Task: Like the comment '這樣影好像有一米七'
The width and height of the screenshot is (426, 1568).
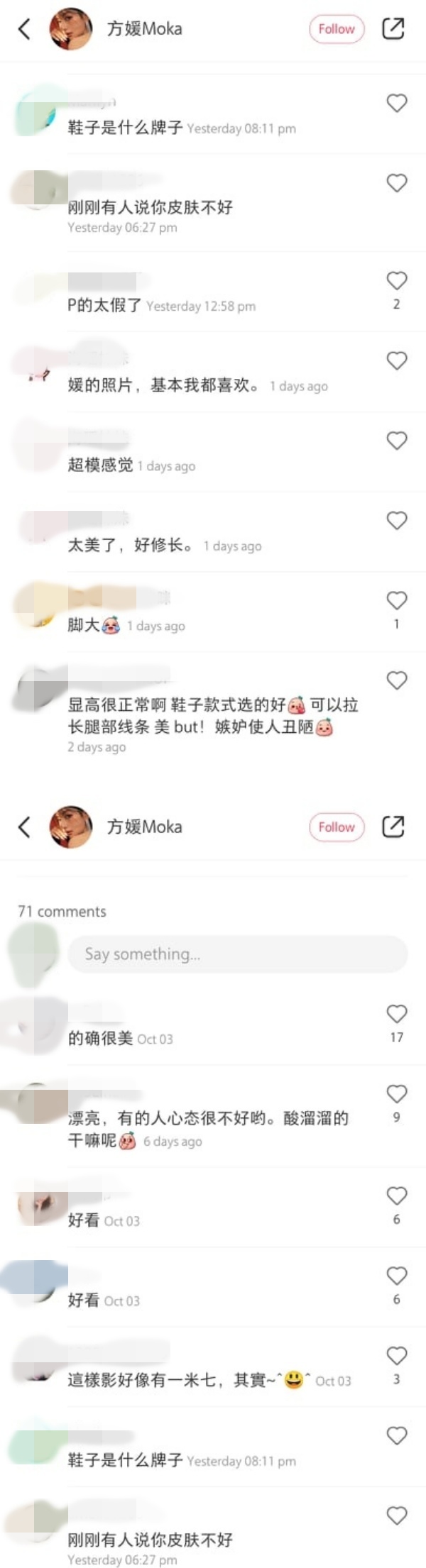Action: (x=396, y=1356)
